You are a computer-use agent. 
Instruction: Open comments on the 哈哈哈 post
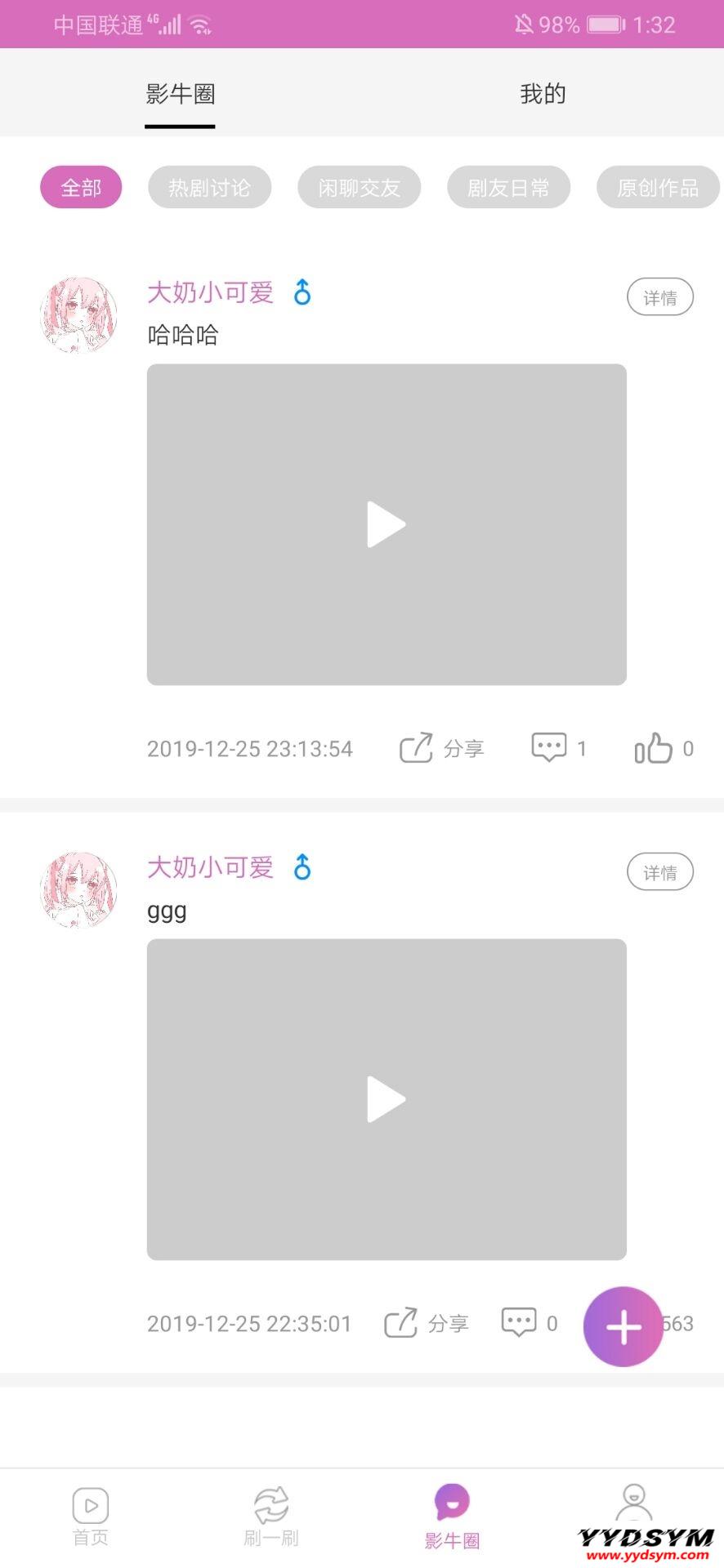558,748
